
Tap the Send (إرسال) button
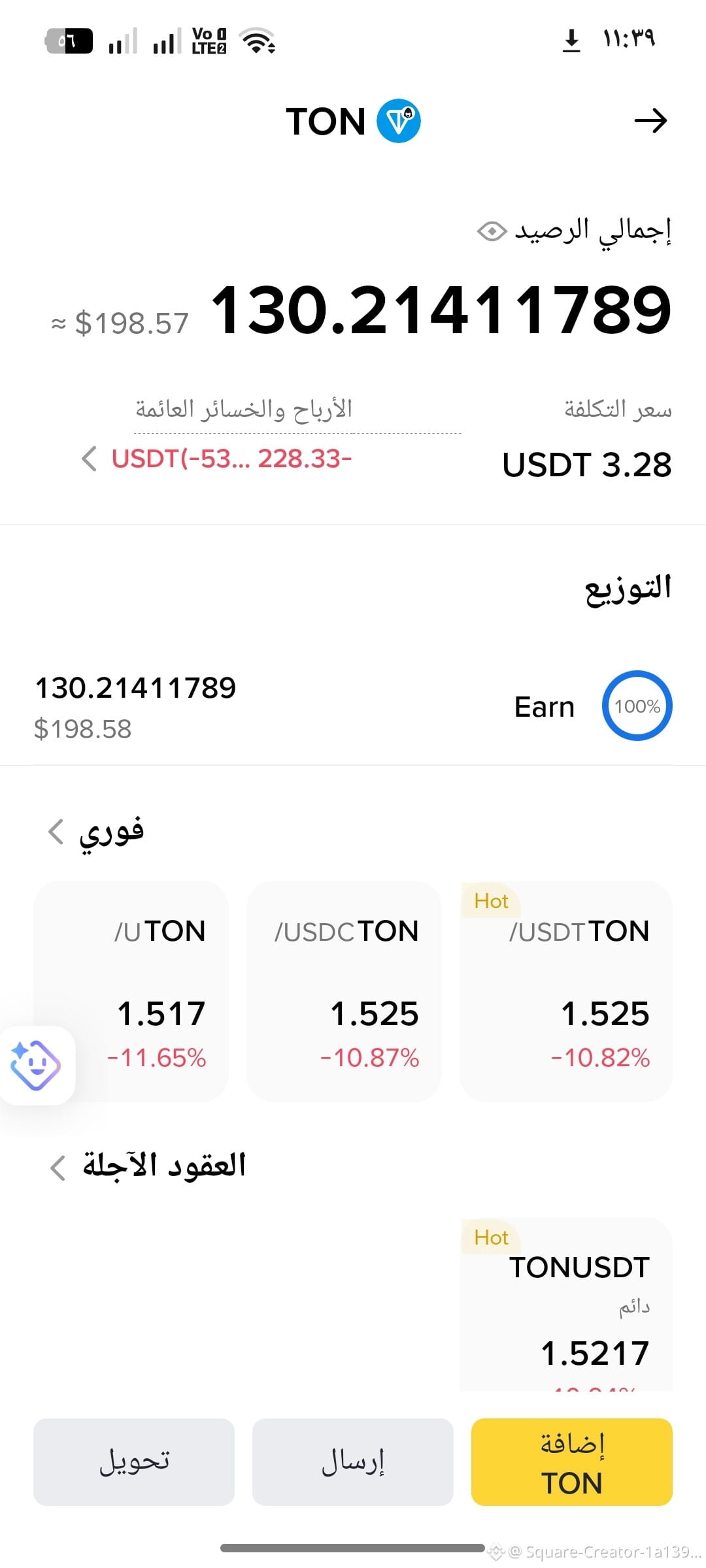(353, 1462)
